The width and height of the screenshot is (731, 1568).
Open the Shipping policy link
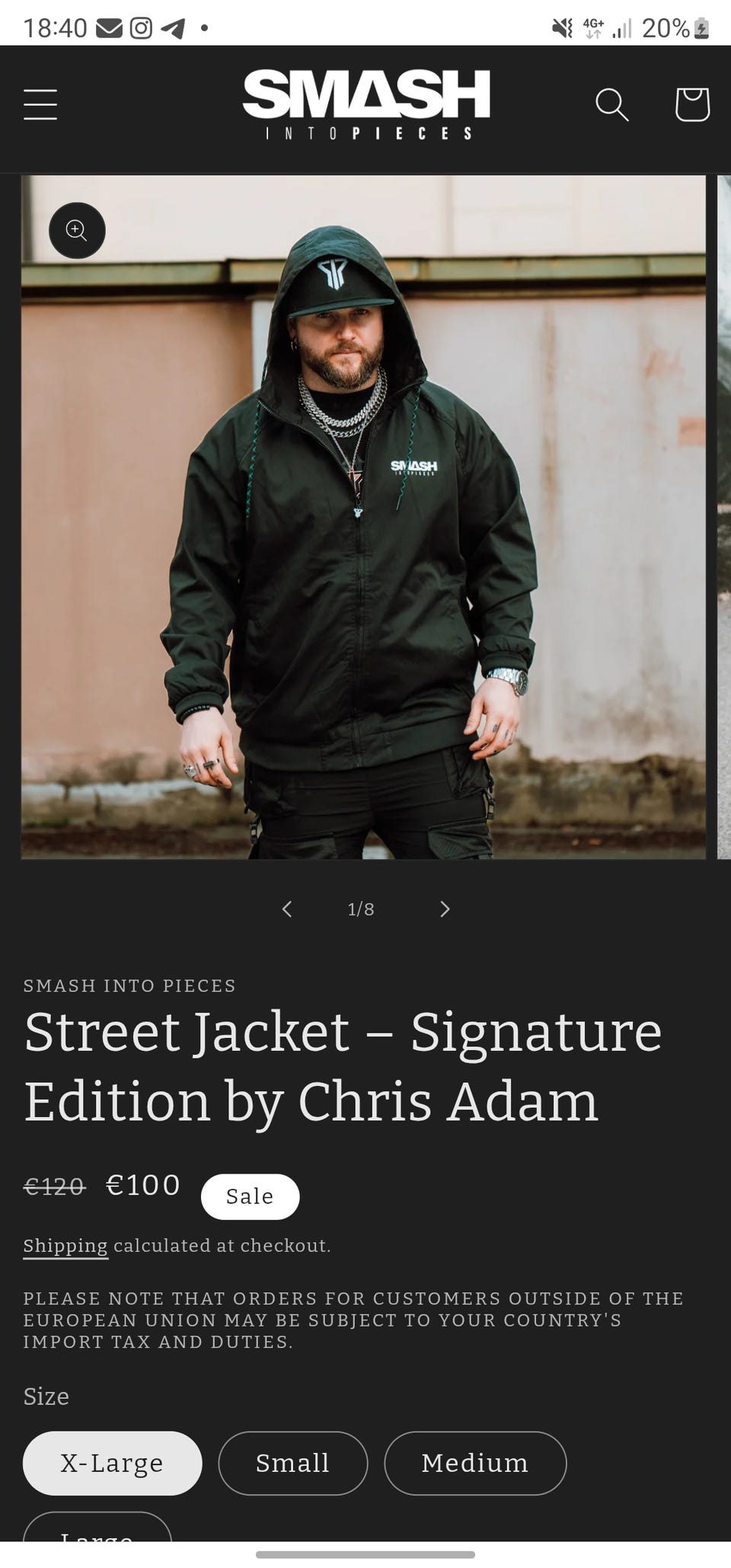[x=65, y=1246]
